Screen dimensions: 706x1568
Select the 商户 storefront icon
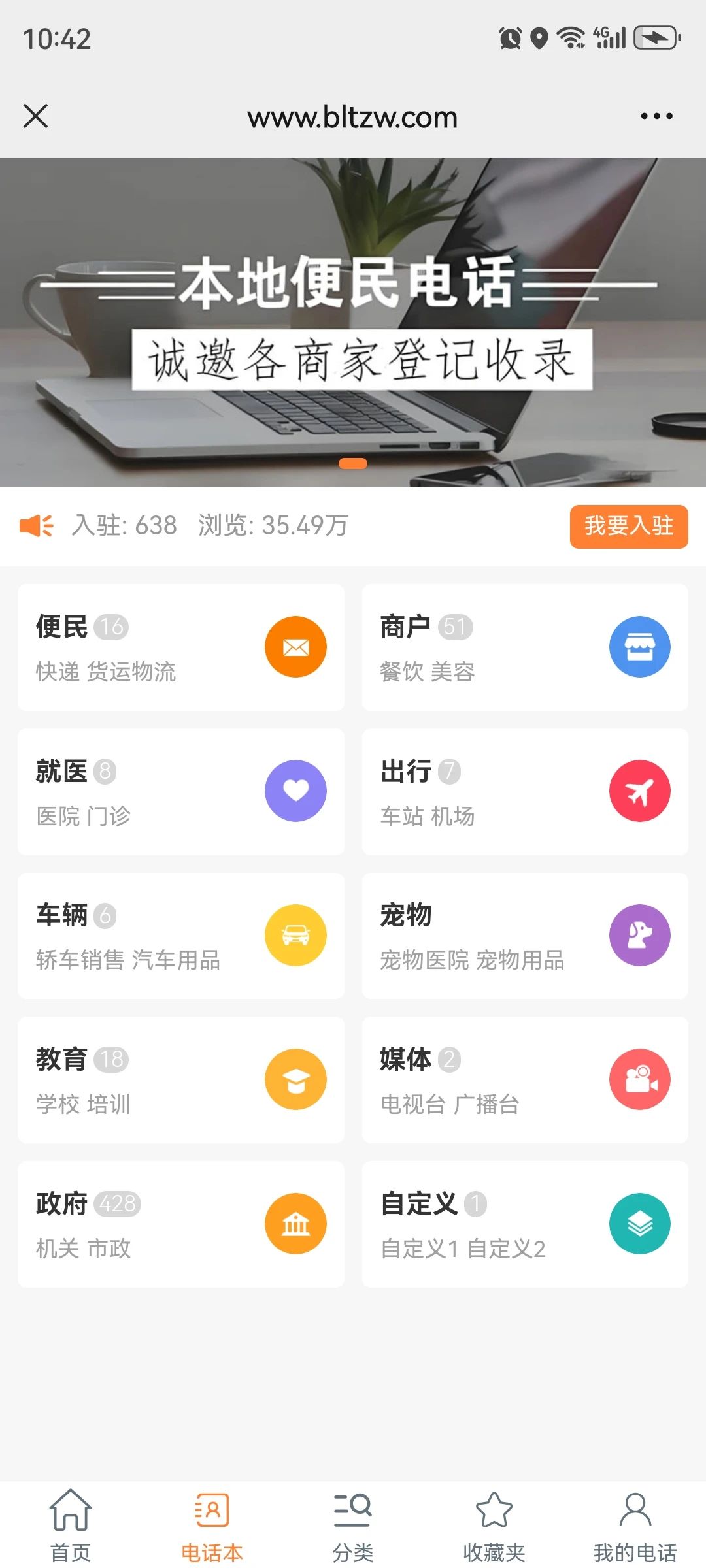click(x=640, y=646)
